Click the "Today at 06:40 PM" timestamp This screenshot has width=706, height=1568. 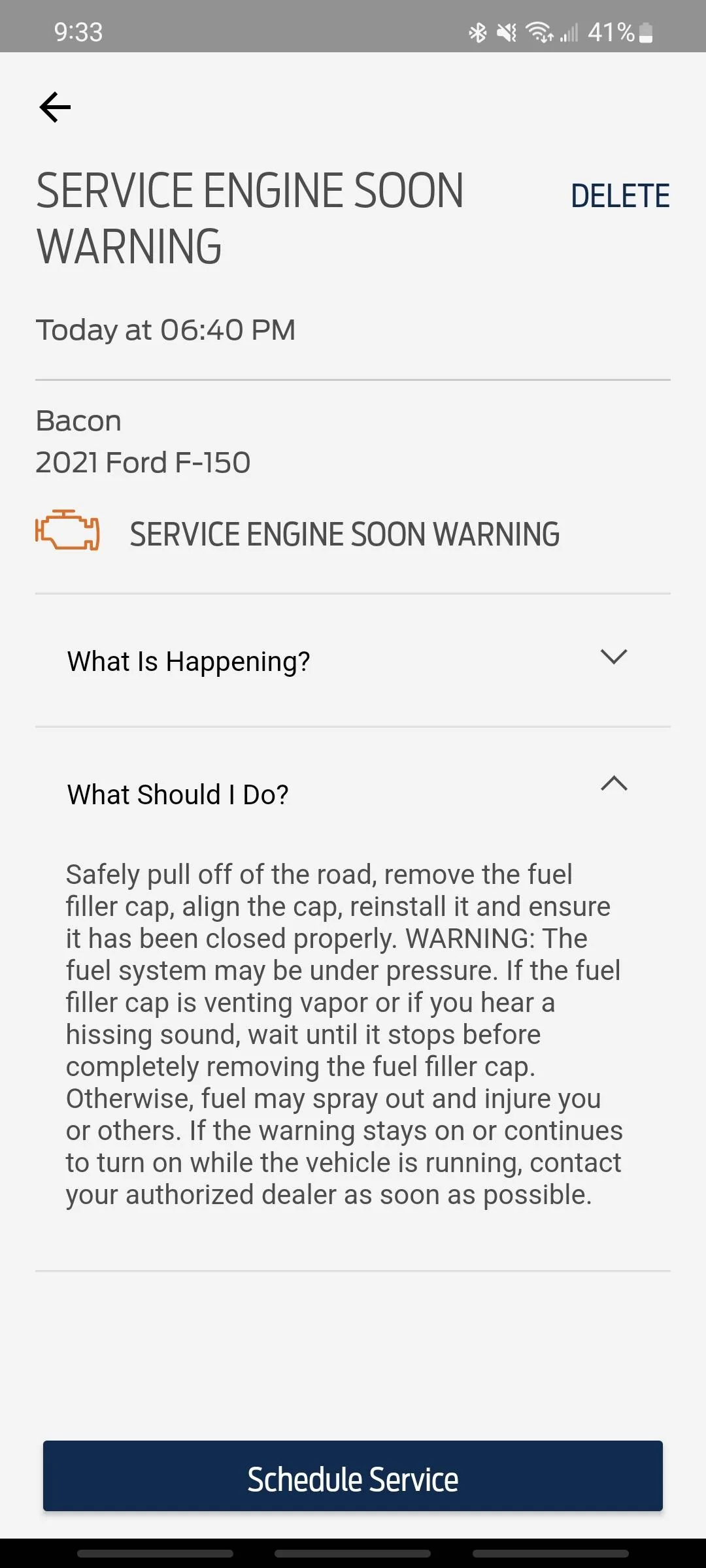tap(165, 330)
